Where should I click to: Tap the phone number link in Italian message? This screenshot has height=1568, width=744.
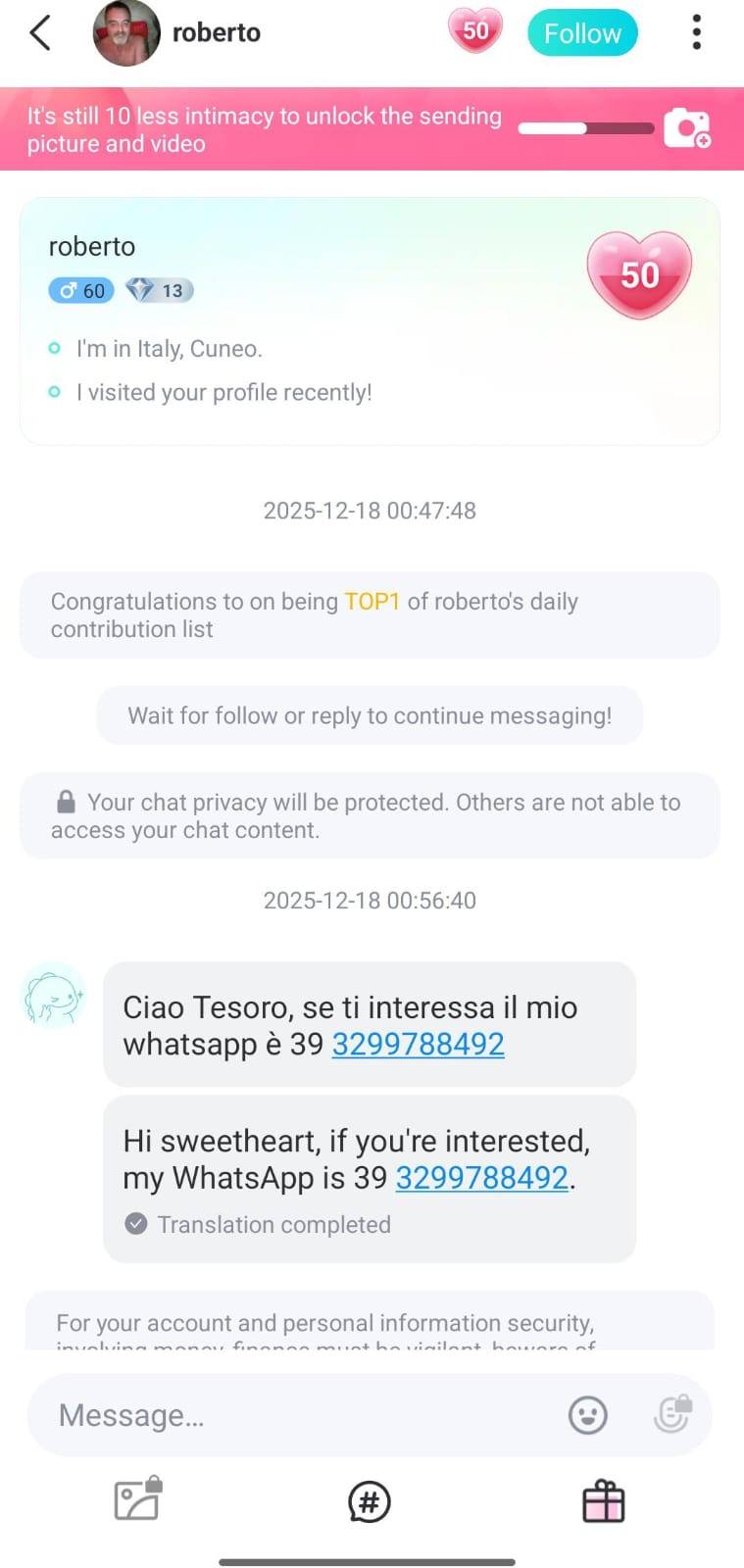(x=419, y=1045)
